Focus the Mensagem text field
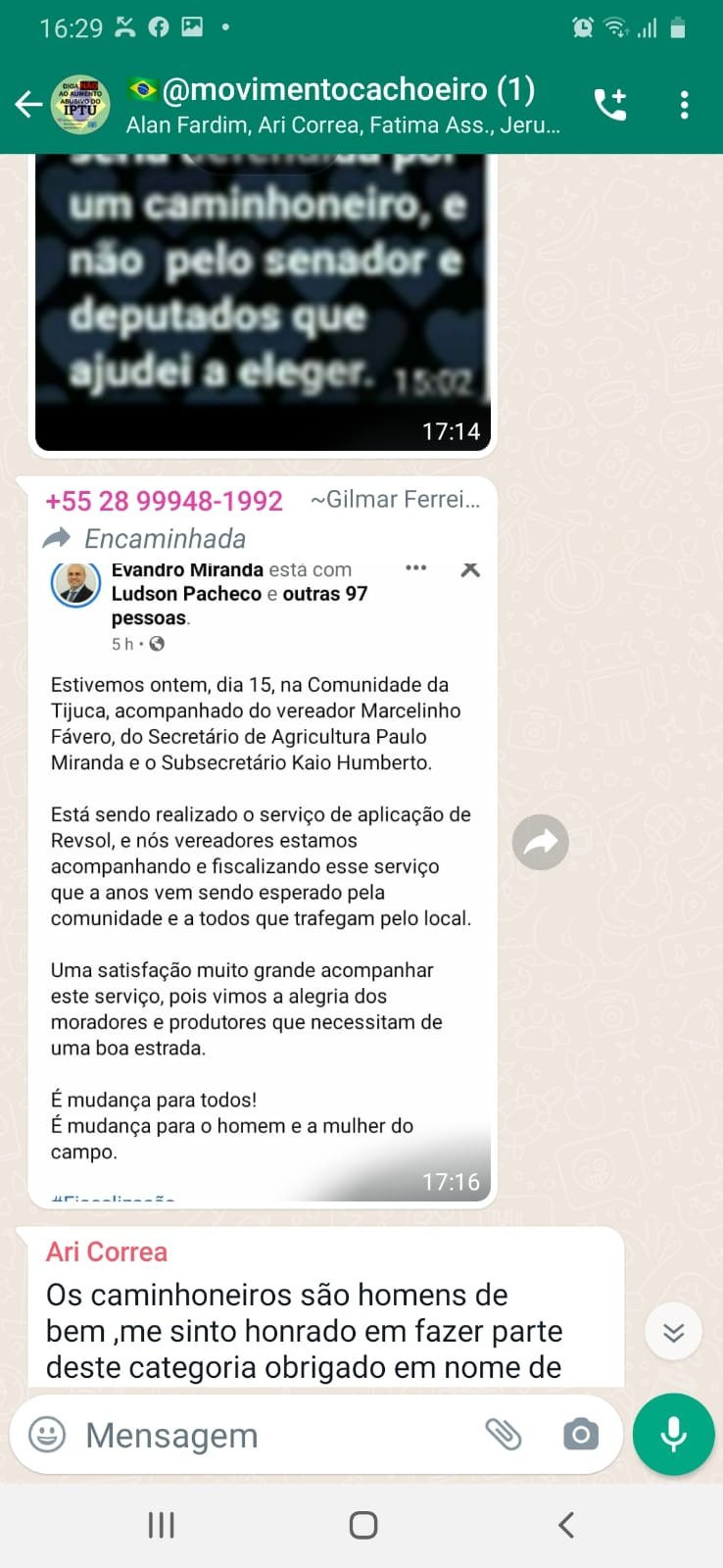723x1568 pixels. (x=274, y=1435)
